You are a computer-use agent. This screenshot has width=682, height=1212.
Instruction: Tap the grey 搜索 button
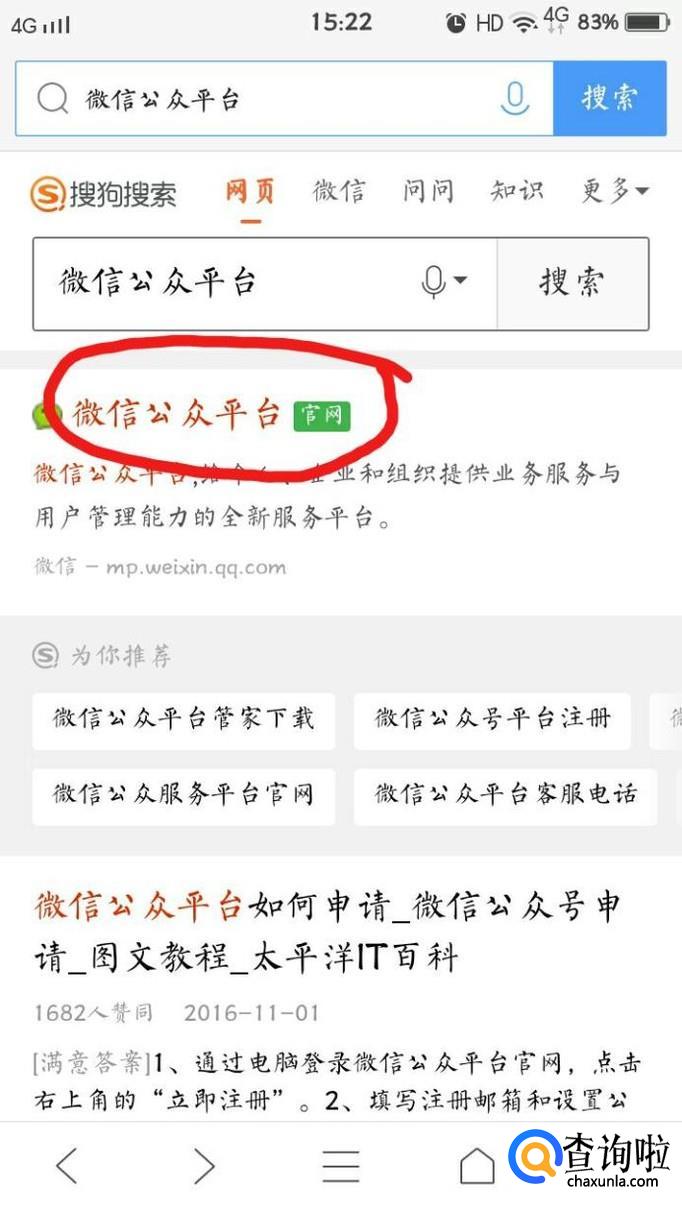573,283
